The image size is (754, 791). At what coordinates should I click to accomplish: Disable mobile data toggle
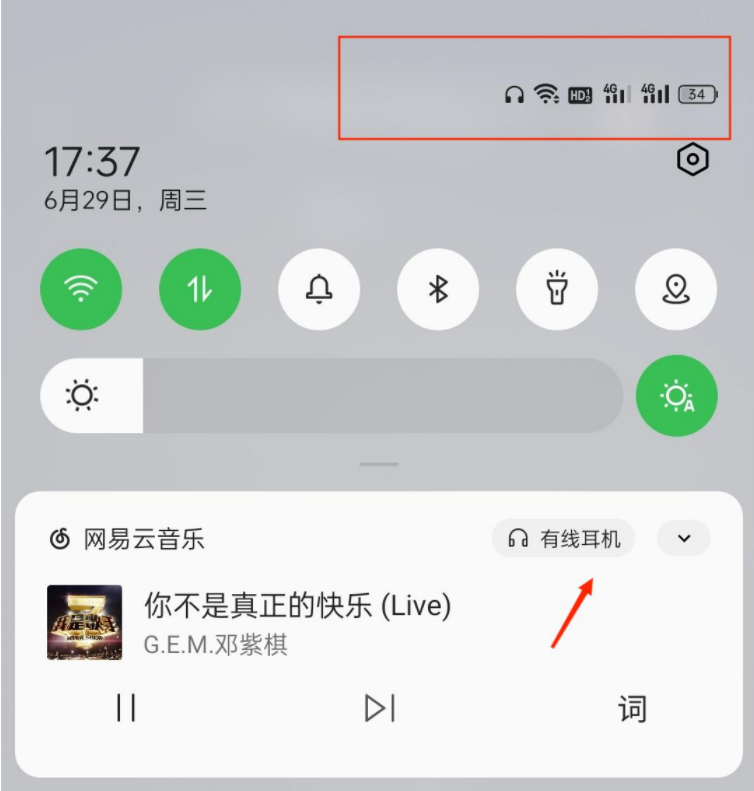[x=200, y=290]
